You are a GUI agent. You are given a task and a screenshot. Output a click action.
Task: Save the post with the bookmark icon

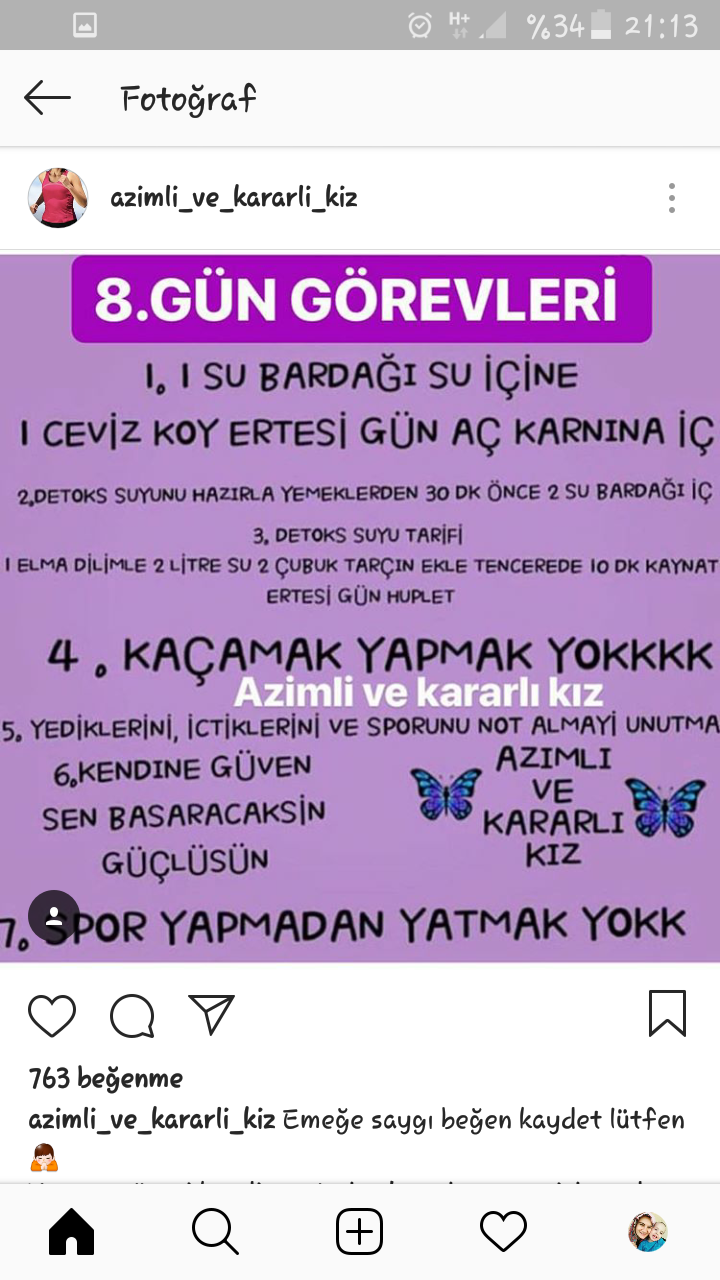point(667,1013)
